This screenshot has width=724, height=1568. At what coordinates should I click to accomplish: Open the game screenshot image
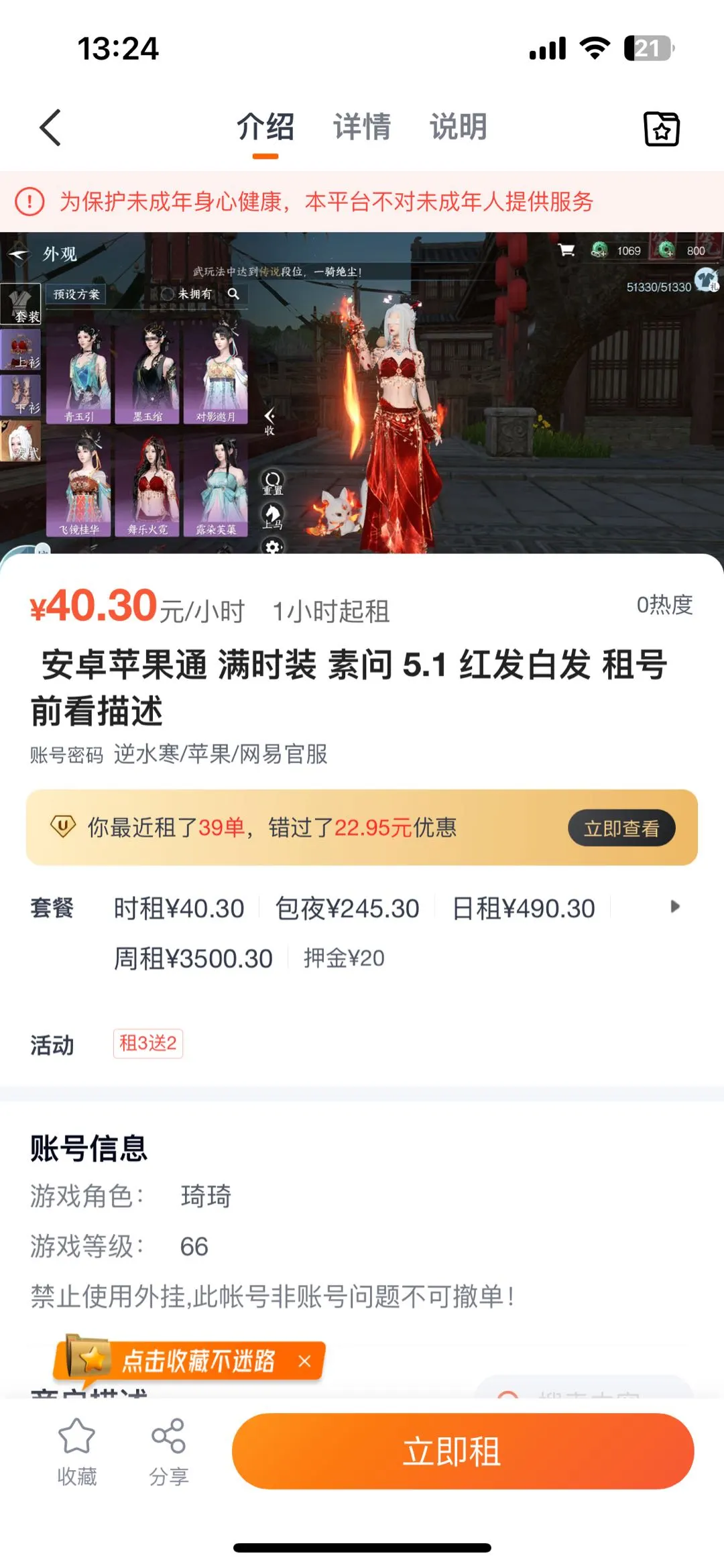pos(362,392)
